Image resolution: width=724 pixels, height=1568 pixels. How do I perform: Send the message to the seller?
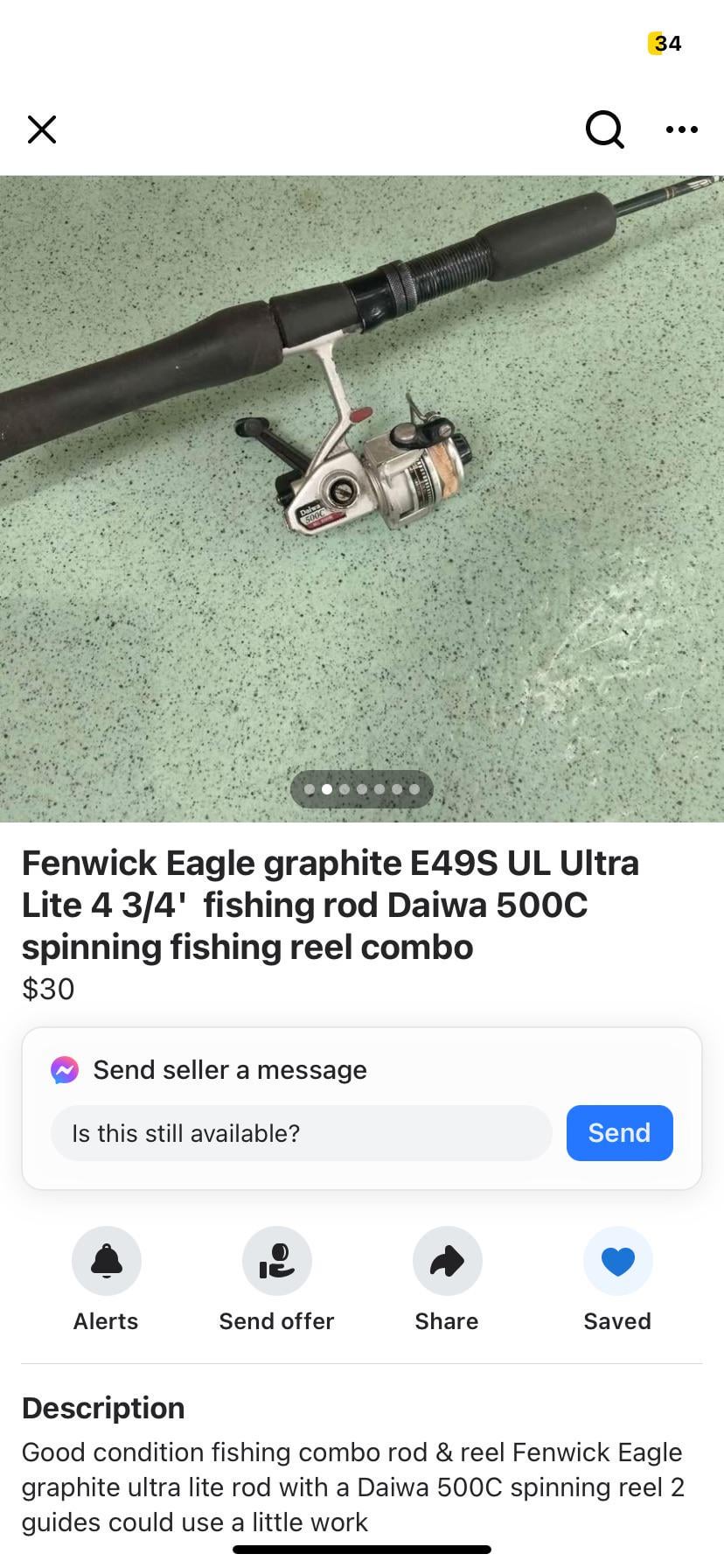pyautogui.click(x=619, y=1133)
